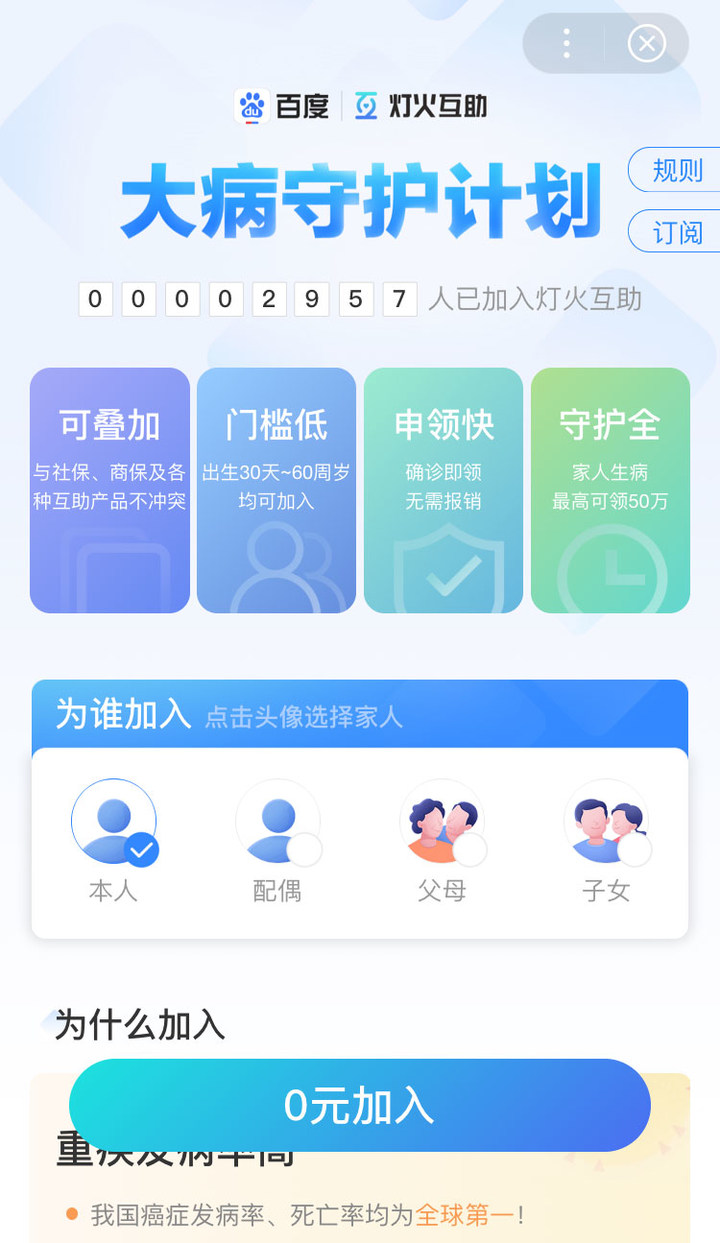Tap the 订阅 subscribe button
720x1243 pixels.
(x=676, y=232)
